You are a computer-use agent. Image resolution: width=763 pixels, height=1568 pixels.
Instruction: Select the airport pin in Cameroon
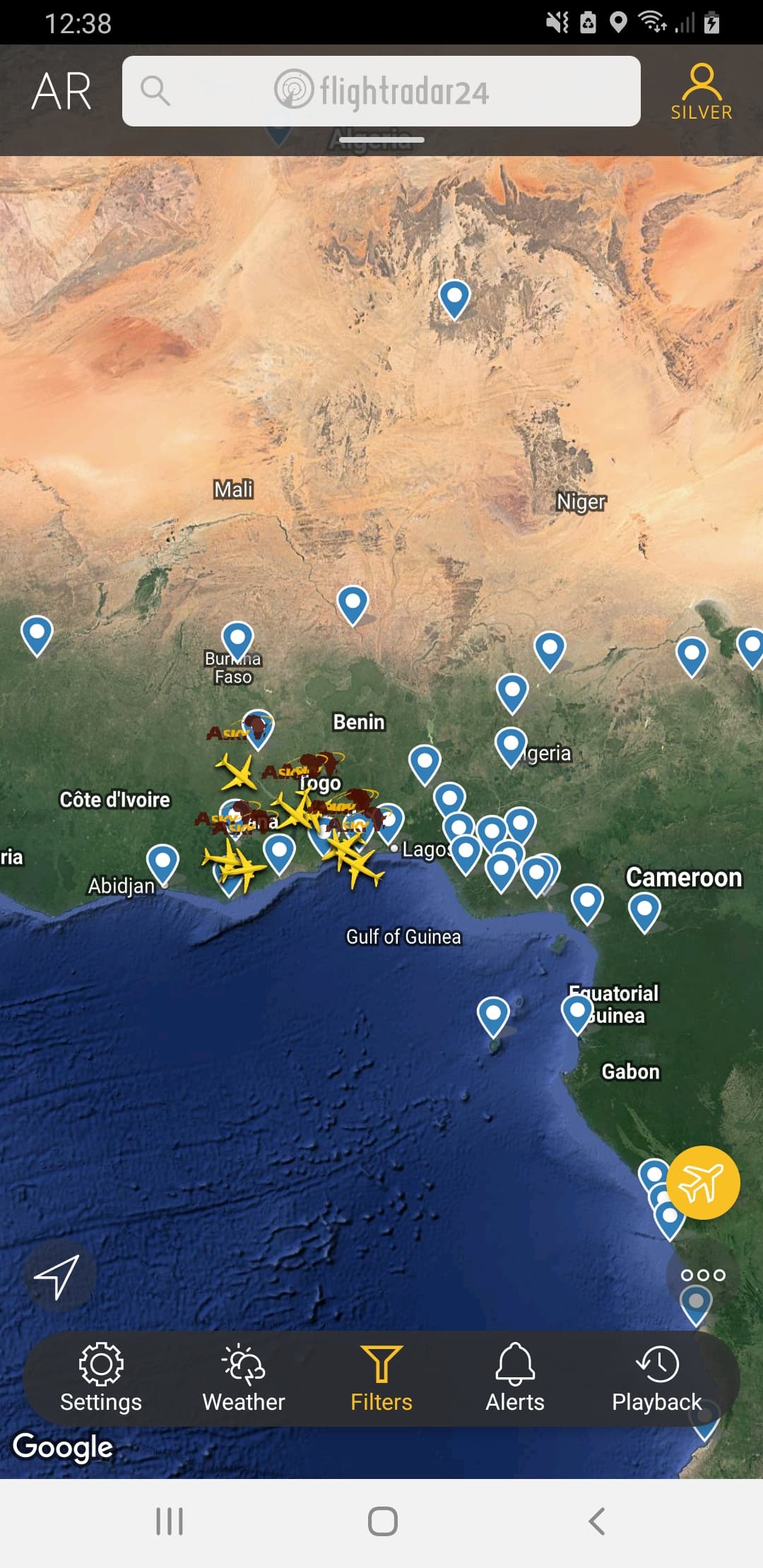[x=644, y=908]
